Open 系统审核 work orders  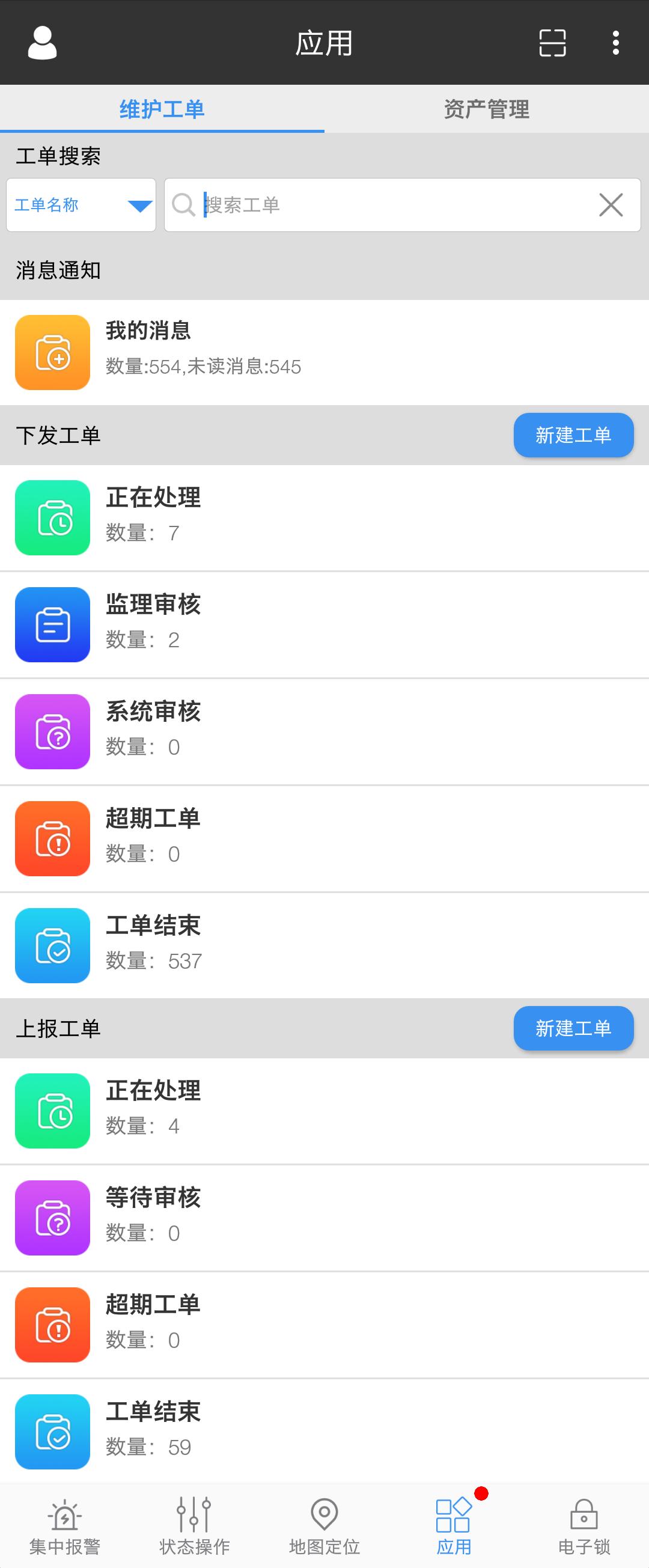tap(324, 731)
